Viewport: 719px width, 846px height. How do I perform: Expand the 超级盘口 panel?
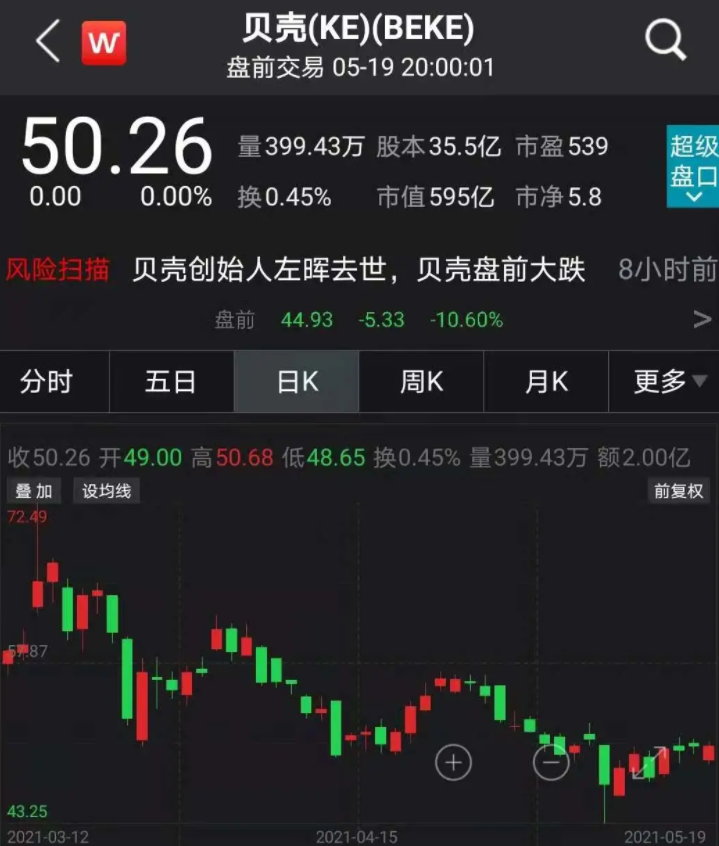(693, 167)
